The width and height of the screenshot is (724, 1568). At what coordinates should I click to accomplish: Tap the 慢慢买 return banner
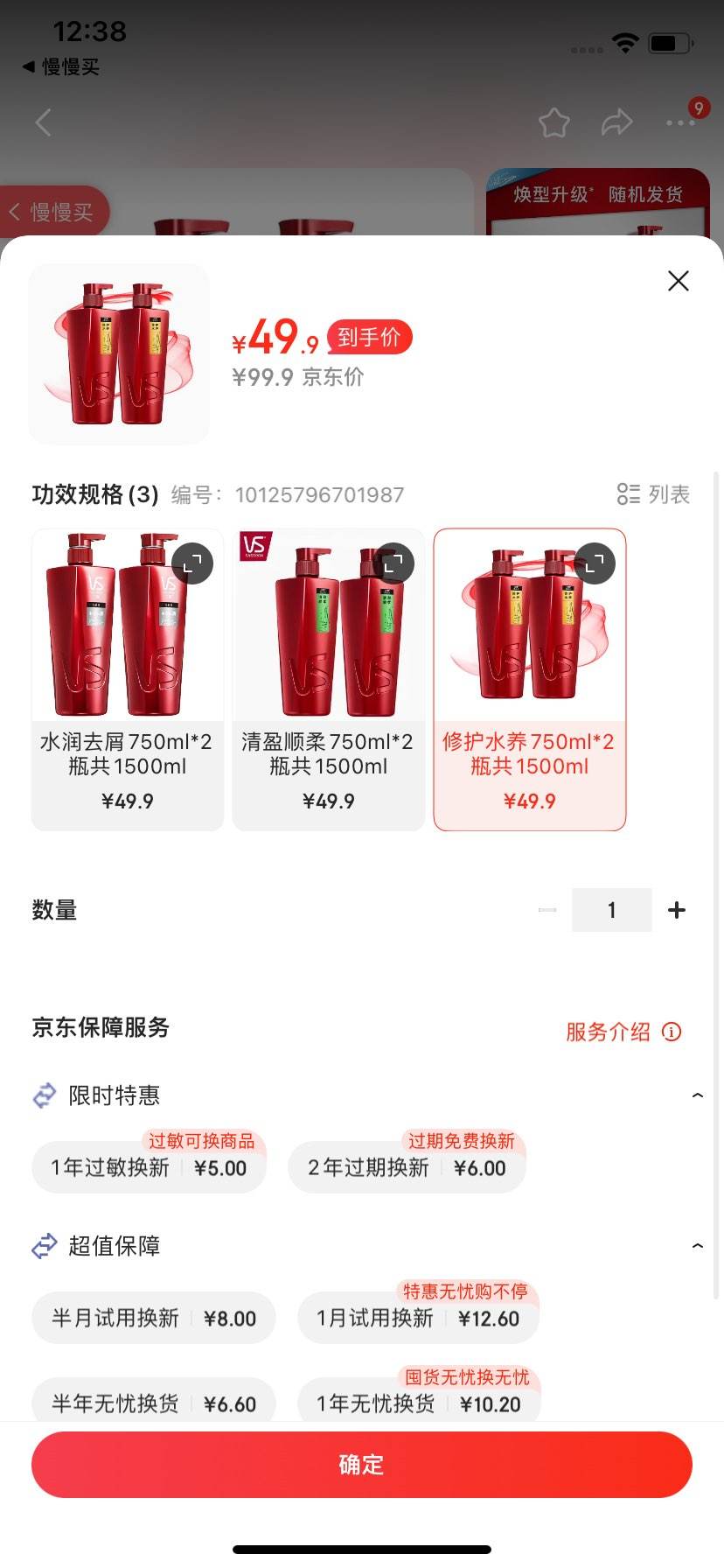click(54, 211)
